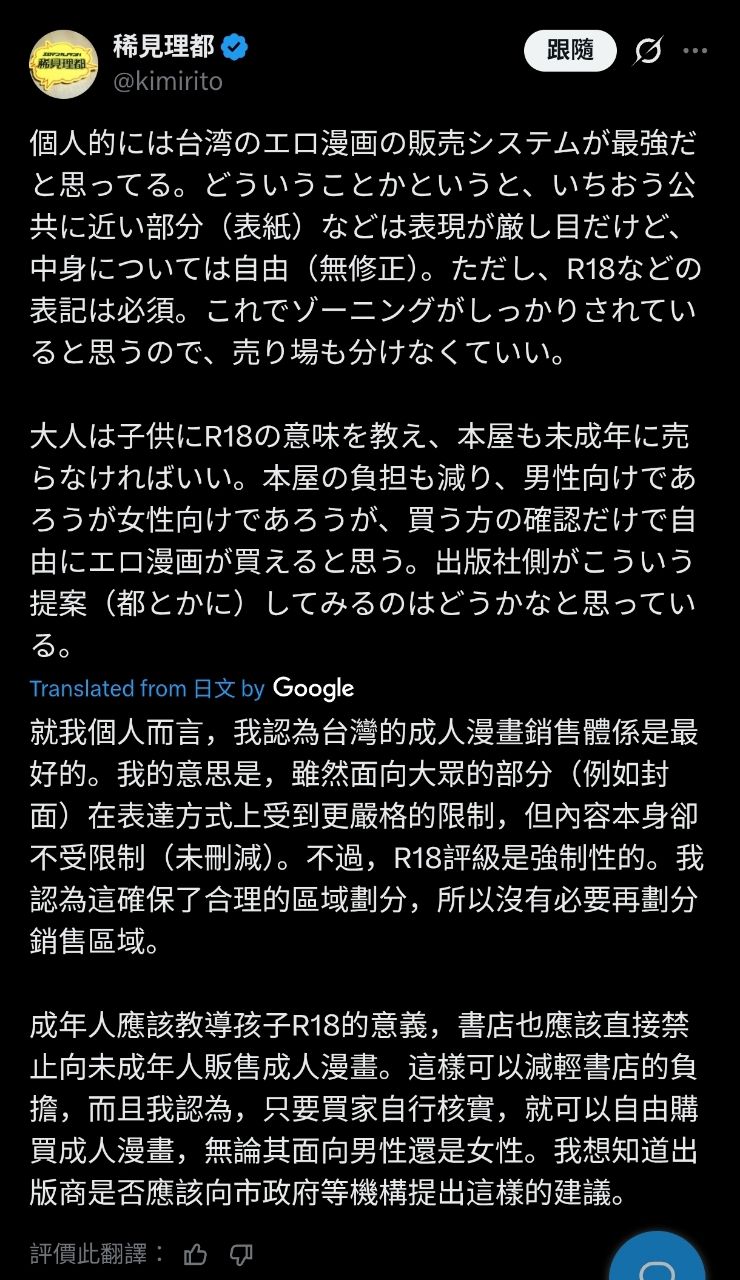Open 稀見理都's profile avatar
The height and width of the screenshot is (1280, 740).
pos(64,65)
